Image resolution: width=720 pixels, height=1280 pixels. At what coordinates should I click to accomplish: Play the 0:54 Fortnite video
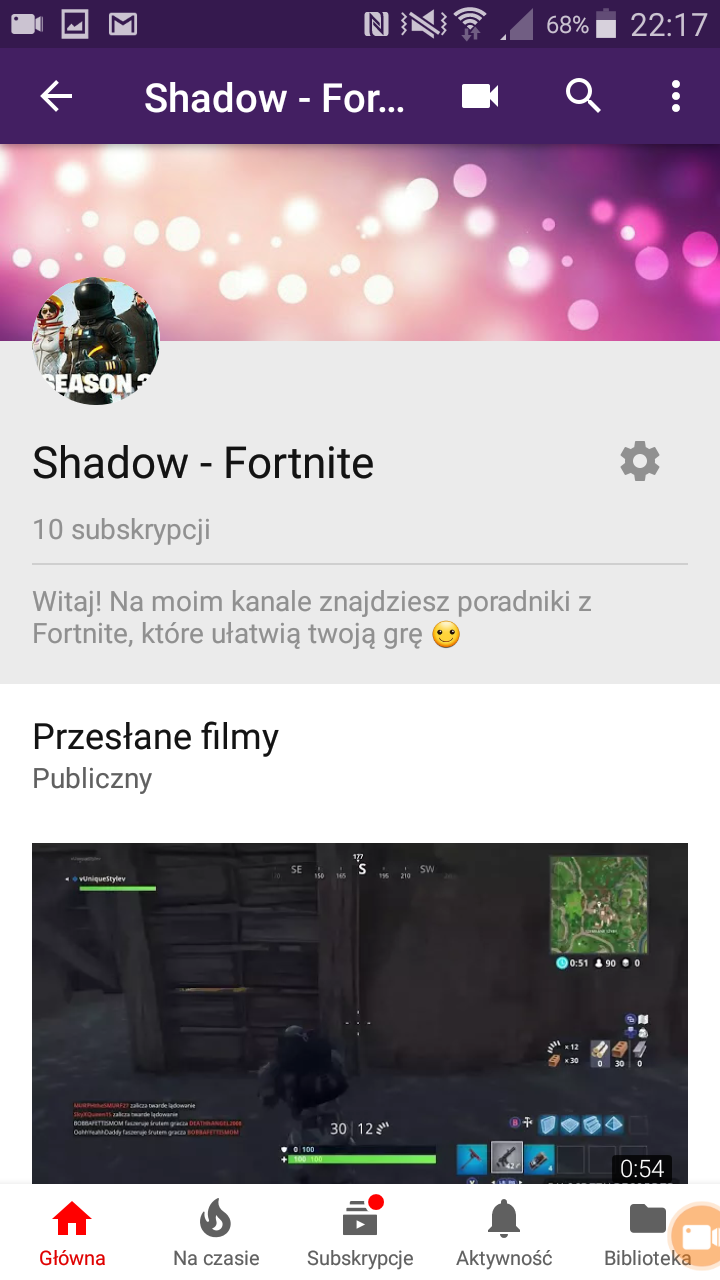360,1010
